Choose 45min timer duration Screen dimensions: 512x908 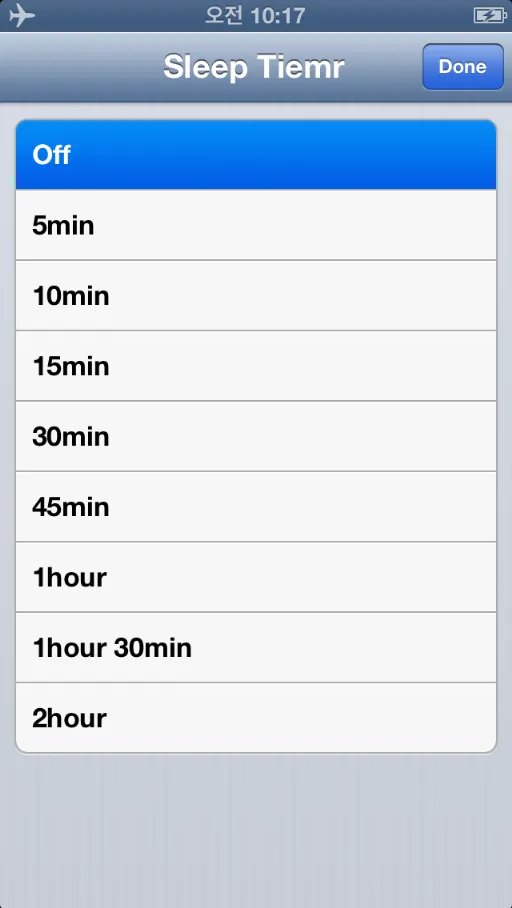pyautogui.click(x=256, y=507)
